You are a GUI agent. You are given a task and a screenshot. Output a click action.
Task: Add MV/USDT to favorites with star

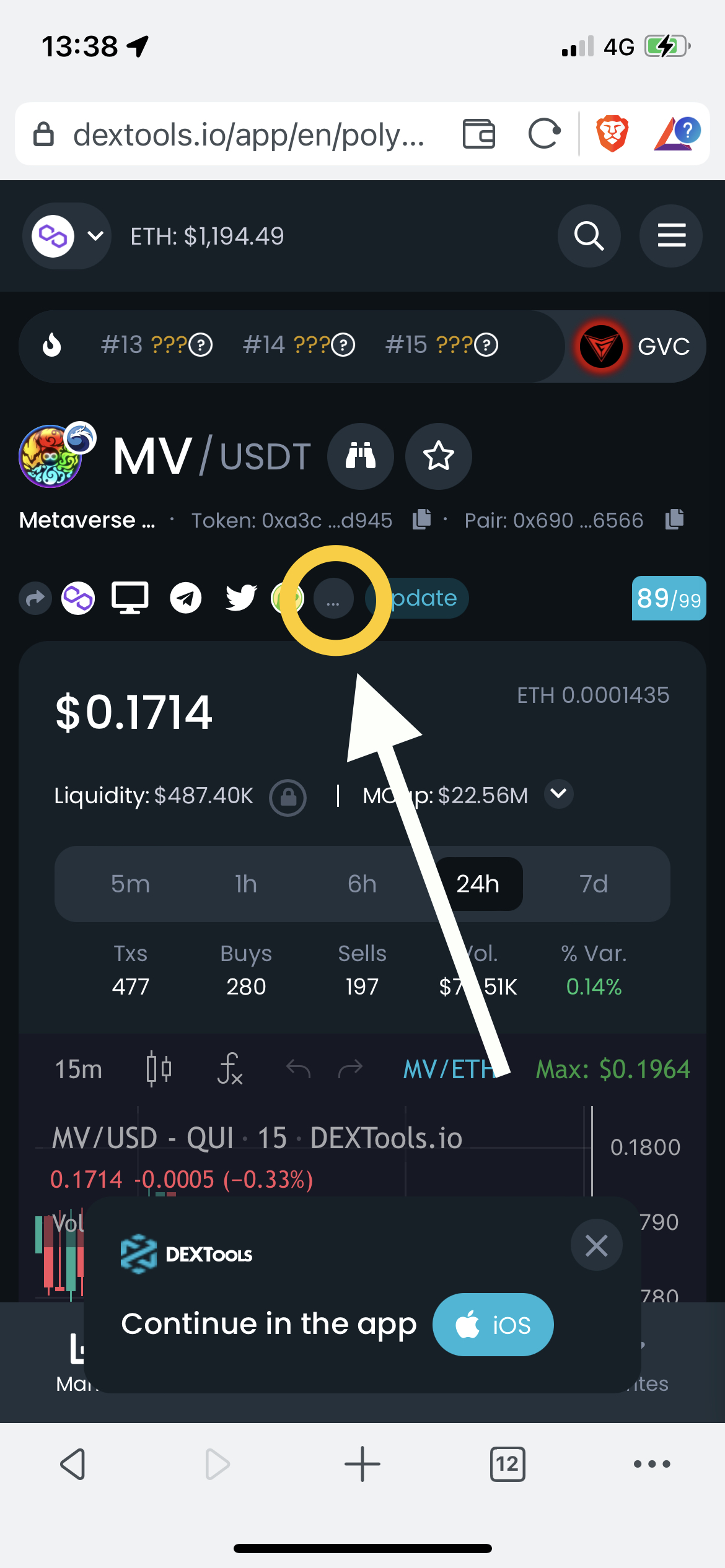coord(438,456)
